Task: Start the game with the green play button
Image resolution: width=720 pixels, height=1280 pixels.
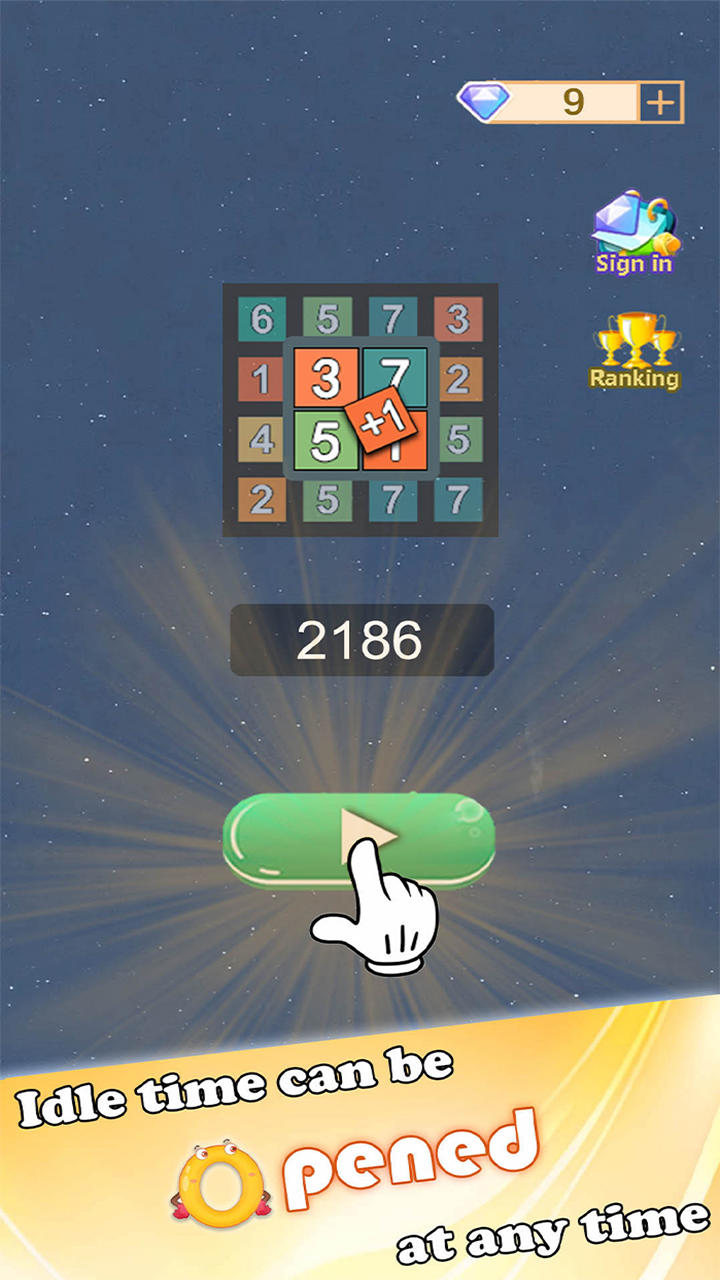Action: 359,840
